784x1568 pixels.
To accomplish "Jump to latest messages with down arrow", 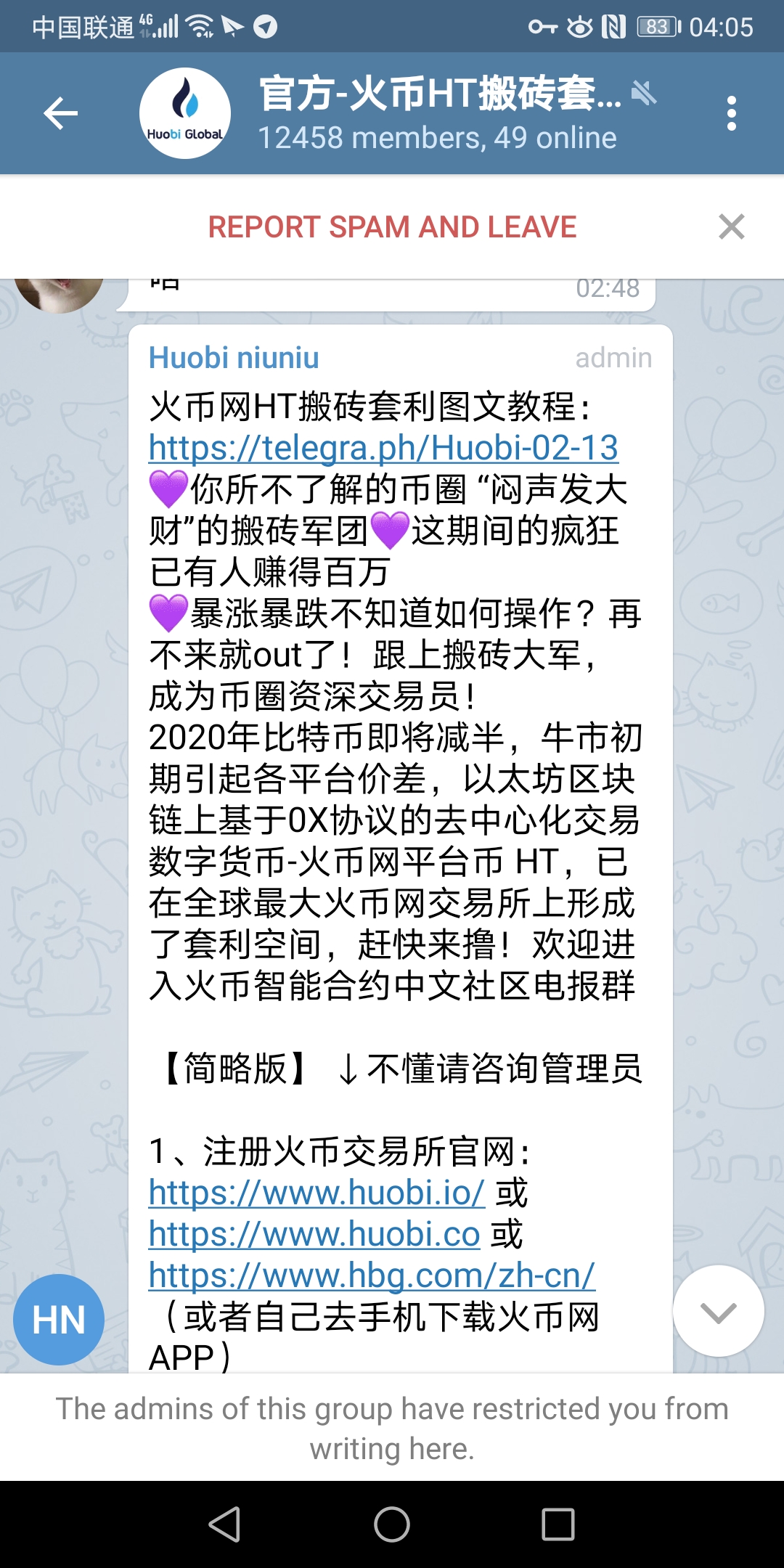I will pyautogui.click(x=719, y=1311).
